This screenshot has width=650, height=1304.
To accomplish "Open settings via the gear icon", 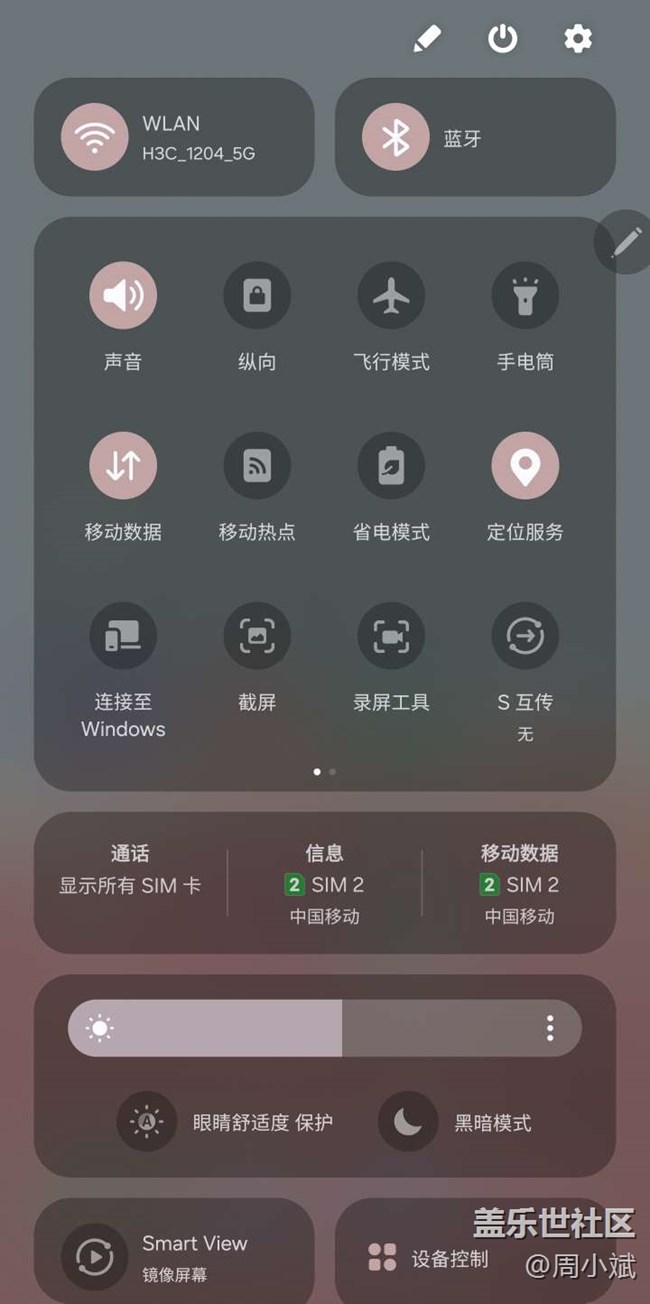I will pyautogui.click(x=578, y=39).
